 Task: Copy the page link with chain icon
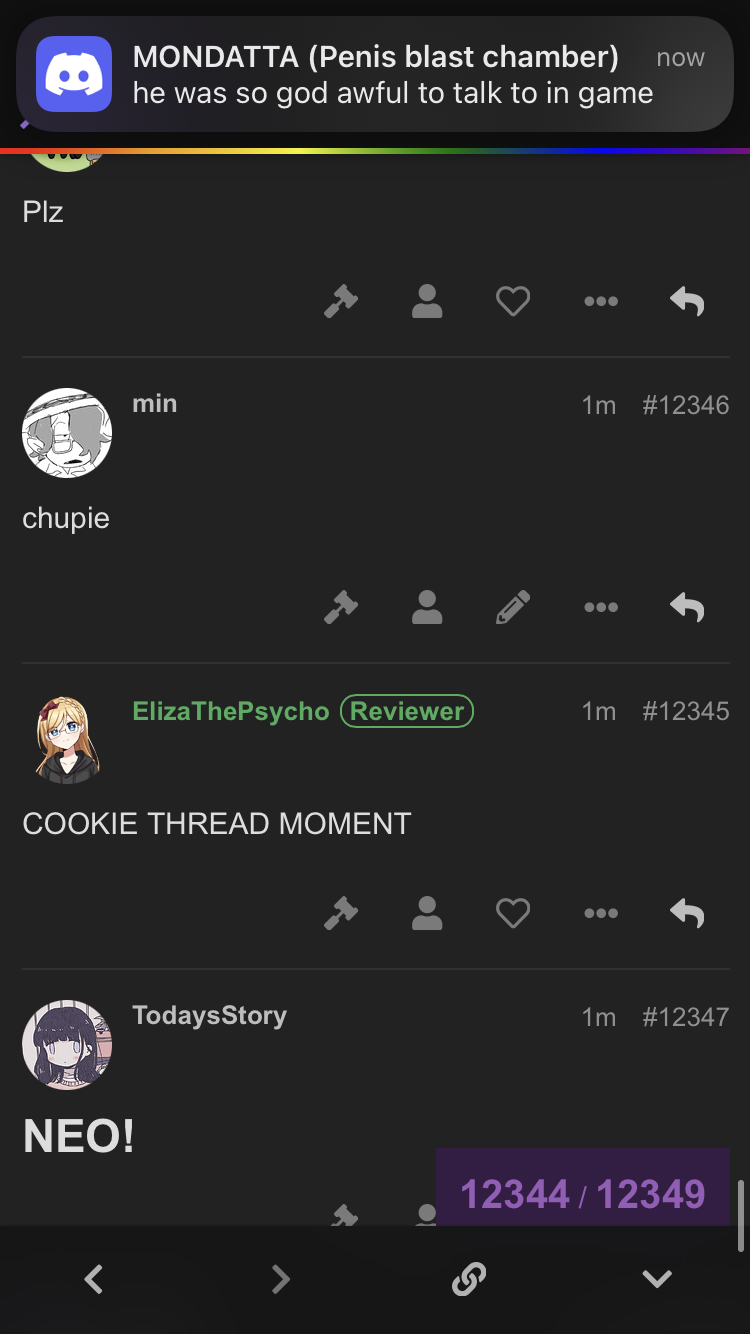pos(469,1279)
